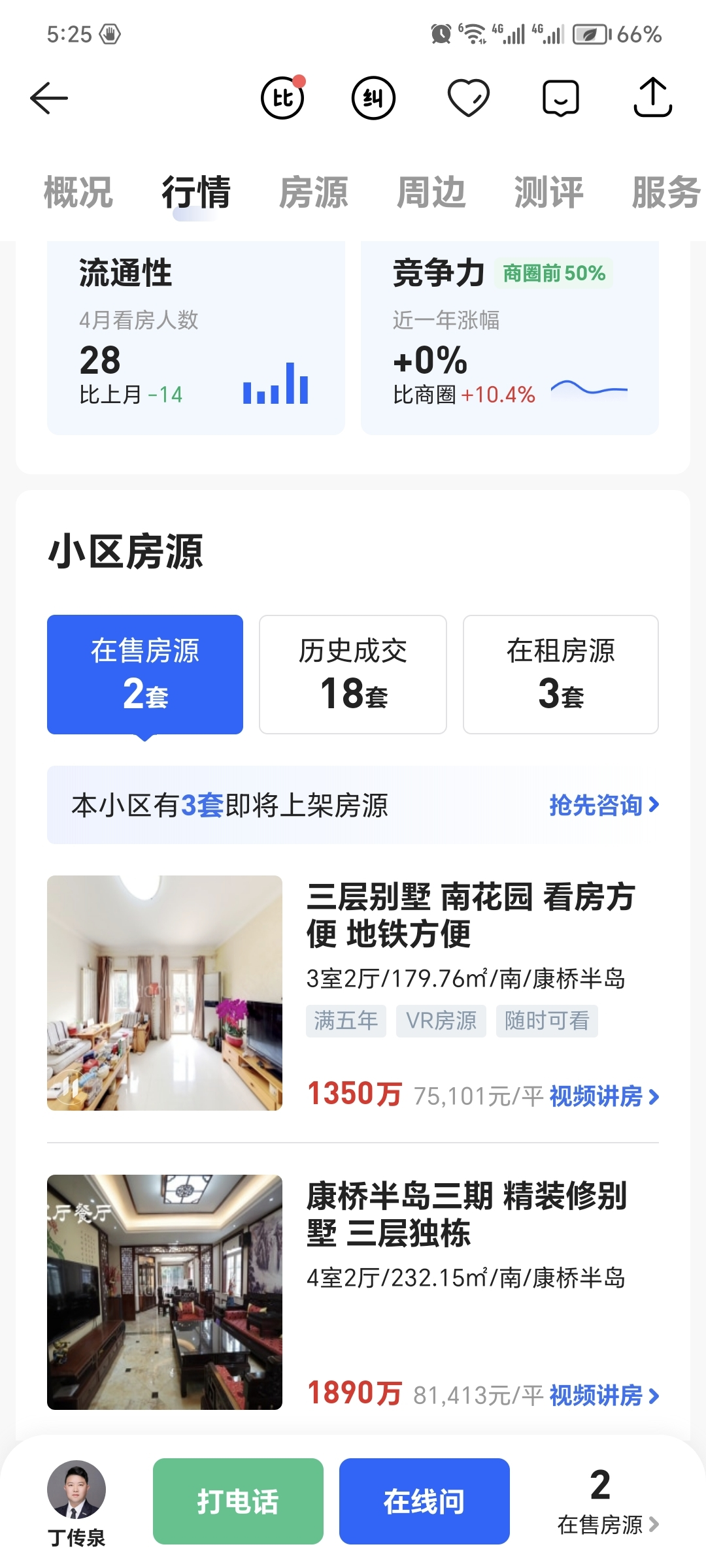The width and height of the screenshot is (706, 1568).
Task: Tap the 纠 error-correction icon
Action: pyautogui.click(x=373, y=98)
